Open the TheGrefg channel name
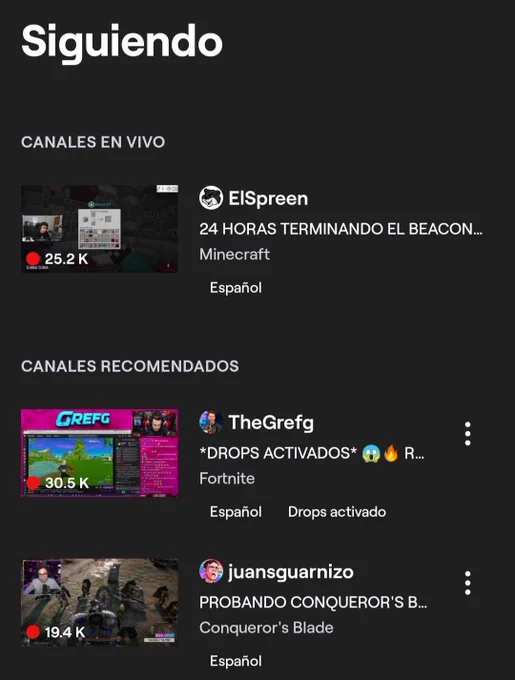 (271, 422)
